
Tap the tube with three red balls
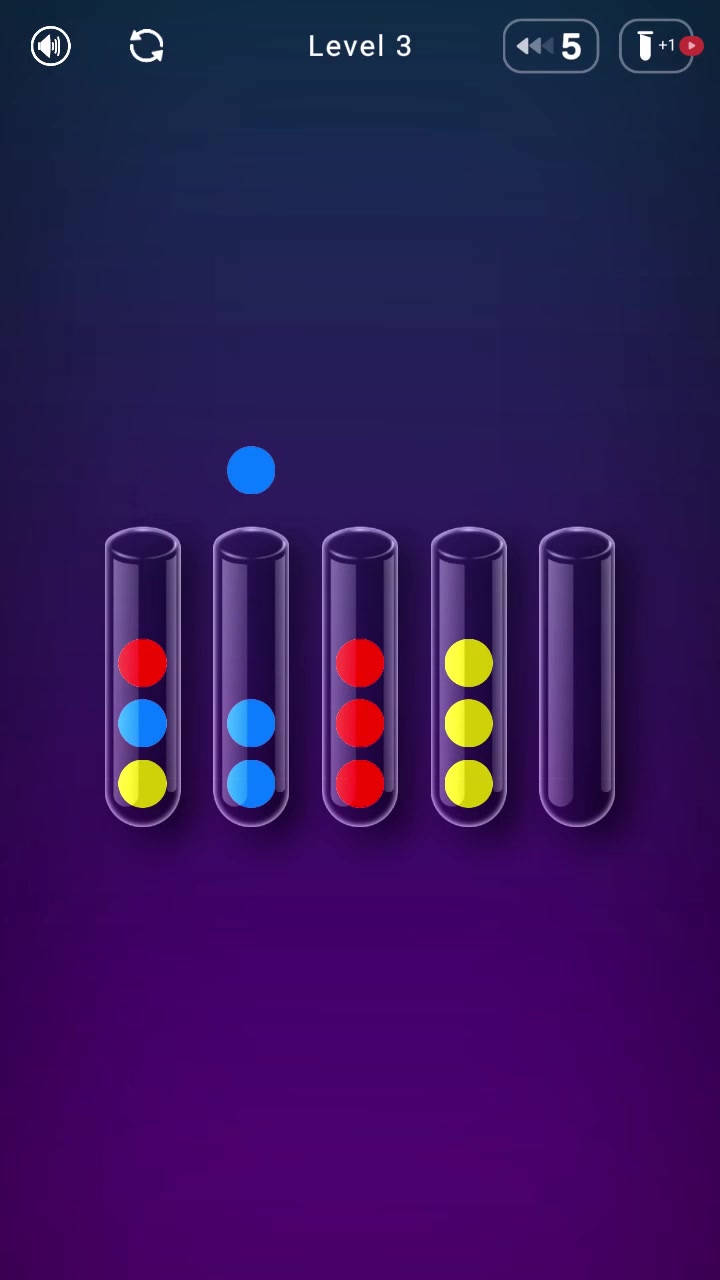coord(360,677)
